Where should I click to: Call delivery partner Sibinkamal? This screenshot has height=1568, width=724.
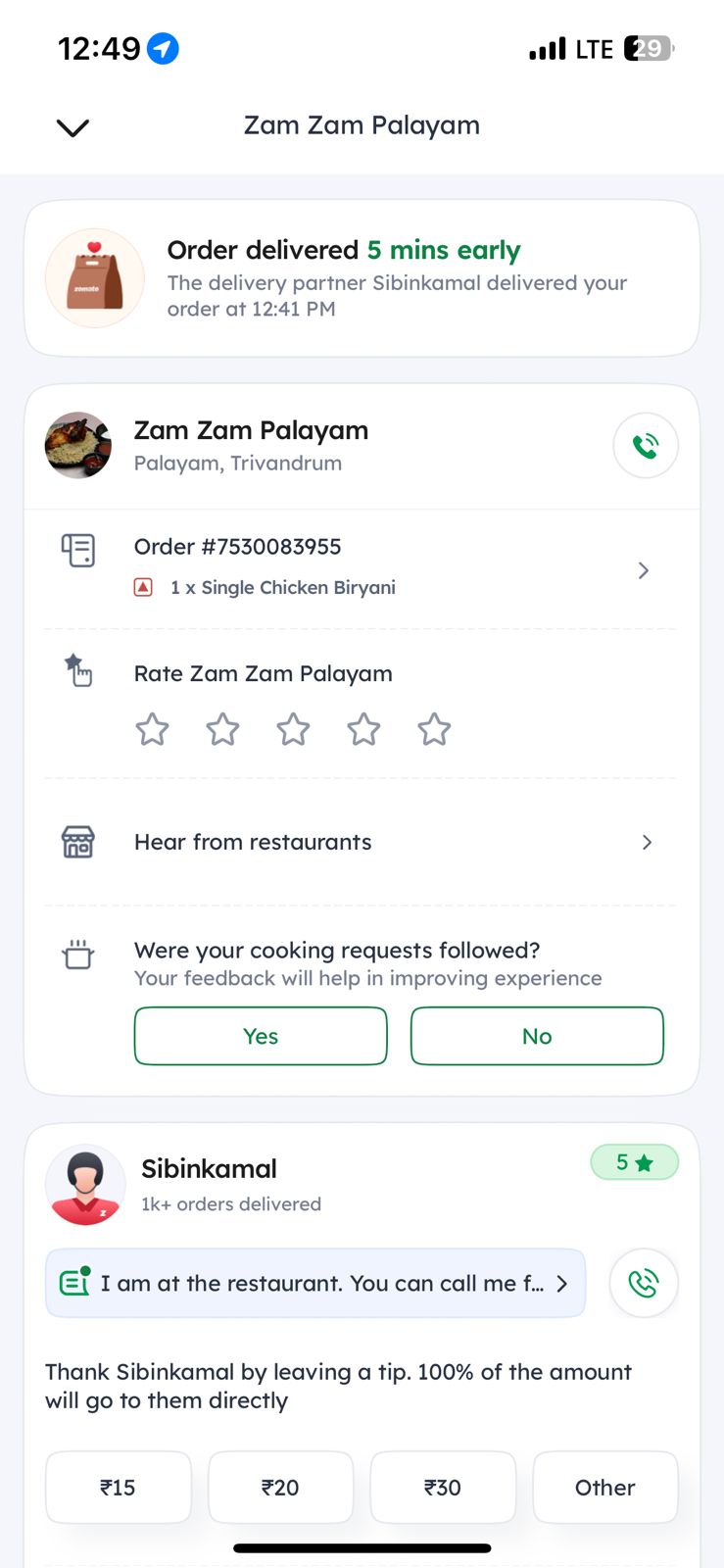coord(644,1283)
